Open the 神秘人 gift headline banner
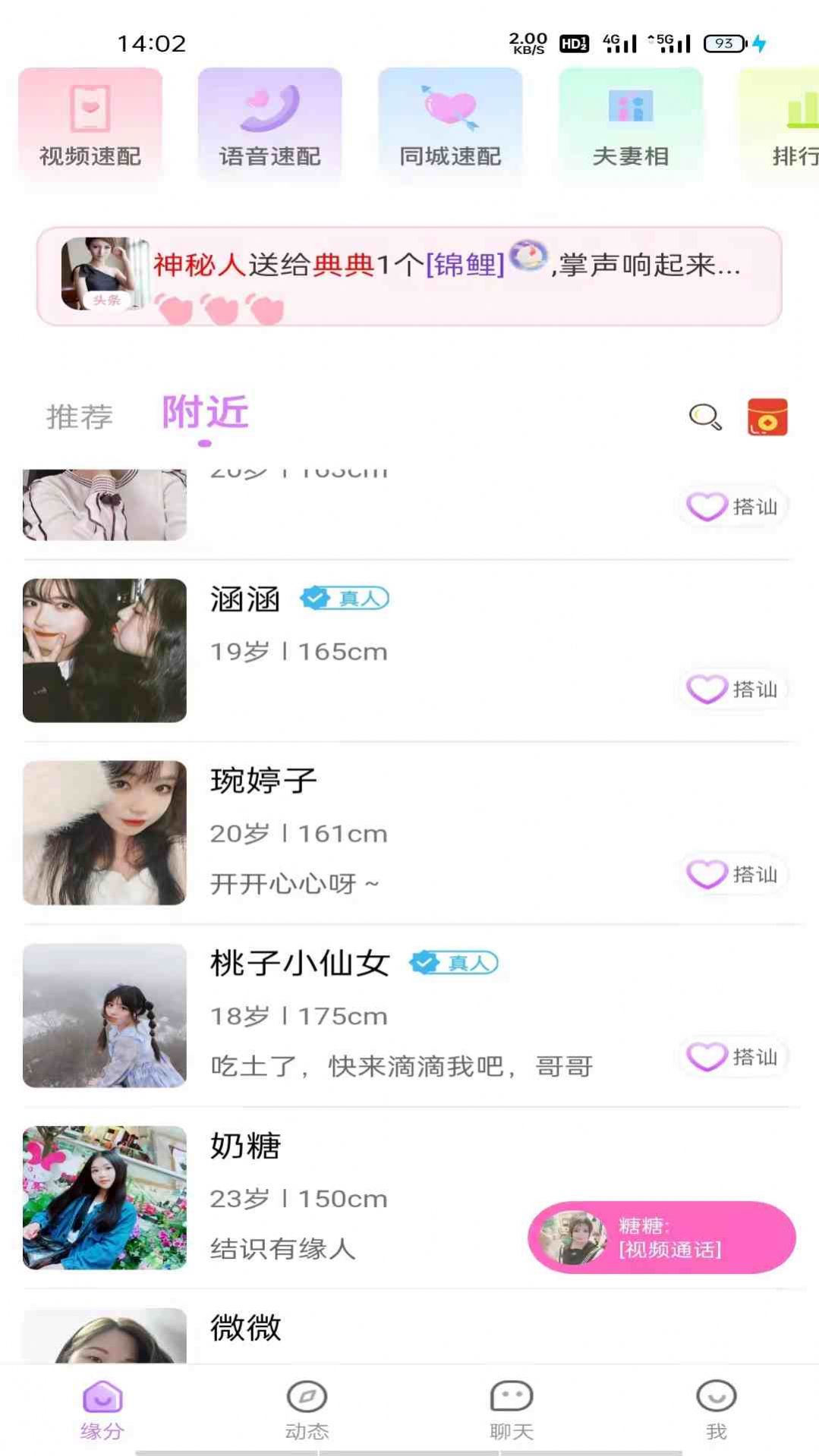The width and height of the screenshot is (819, 1456). click(x=409, y=275)
